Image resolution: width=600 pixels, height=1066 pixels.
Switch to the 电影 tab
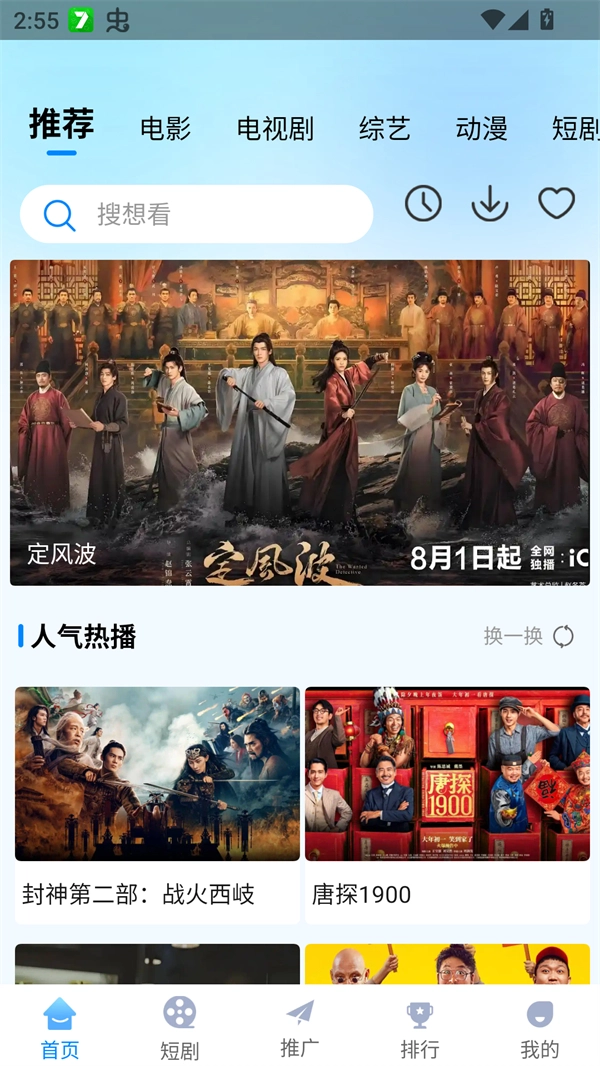(165, 128)
